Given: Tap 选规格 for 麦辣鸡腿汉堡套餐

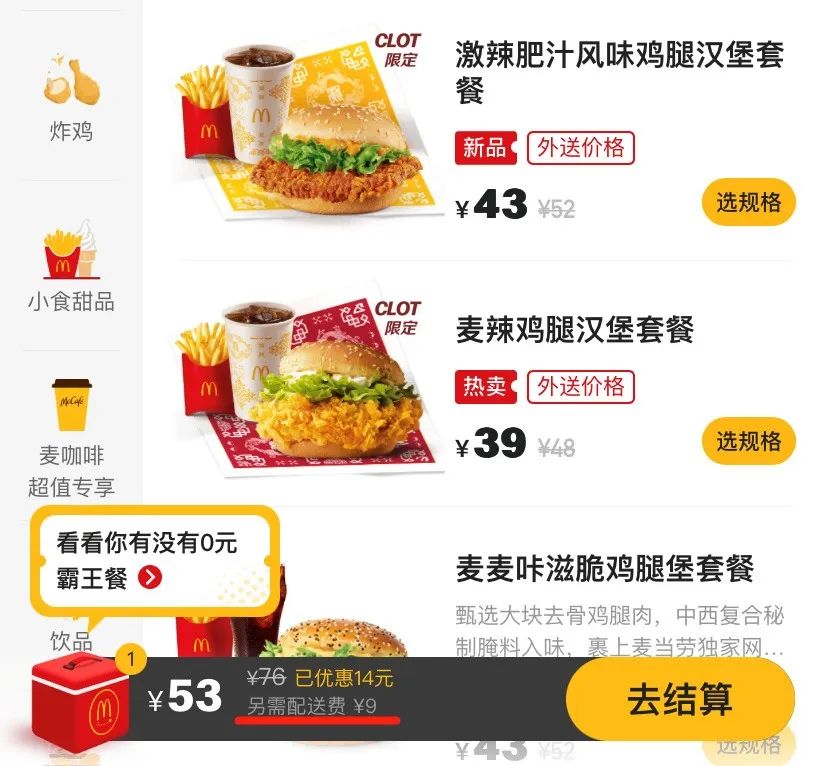Looking at the screenshot, I should (748, 441).
